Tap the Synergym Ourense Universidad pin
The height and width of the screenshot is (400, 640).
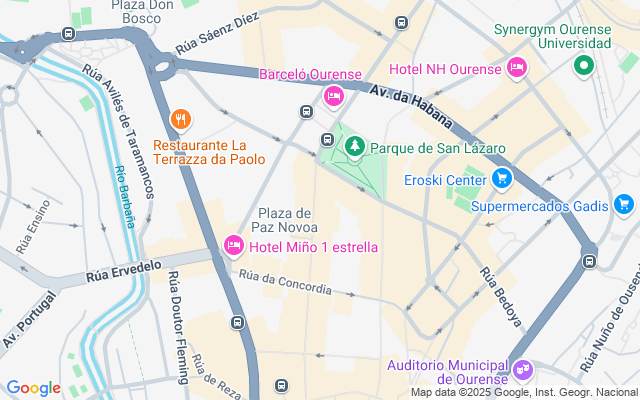click(x=584, y=65)
